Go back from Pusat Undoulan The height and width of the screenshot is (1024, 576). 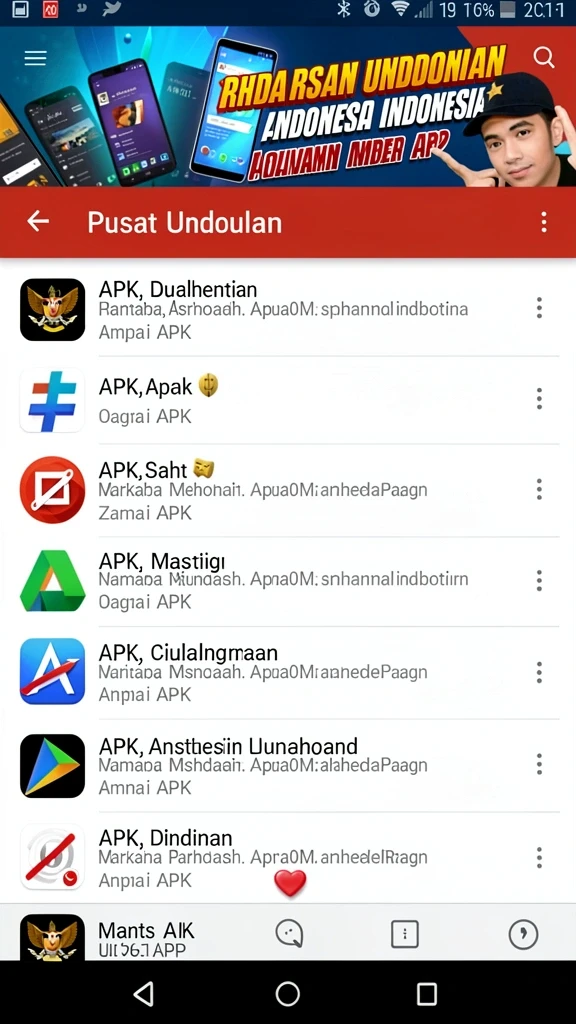(x=38, y=222)
